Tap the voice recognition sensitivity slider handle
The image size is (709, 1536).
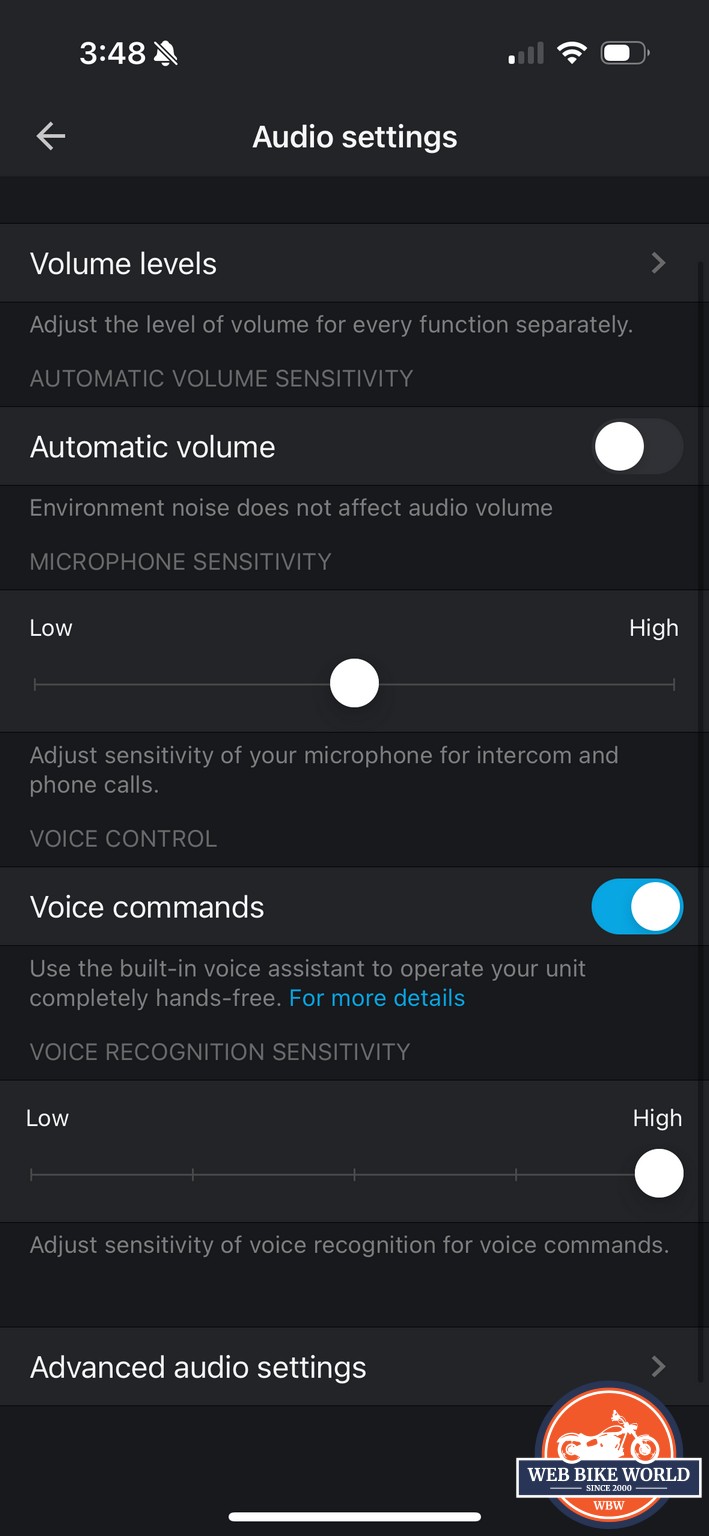659,1173
